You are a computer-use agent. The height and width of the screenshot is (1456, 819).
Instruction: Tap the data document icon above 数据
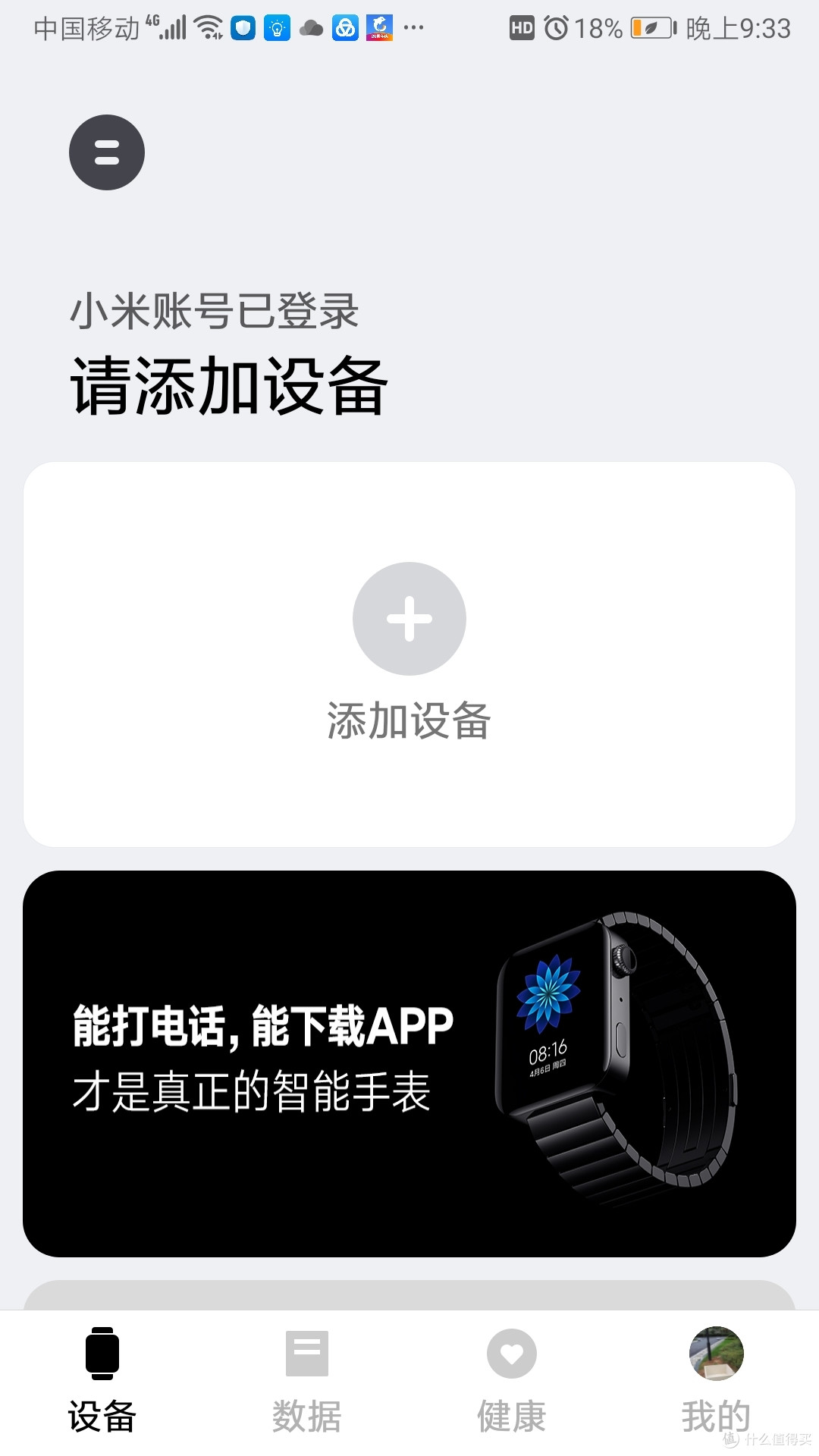(307, 1354)
